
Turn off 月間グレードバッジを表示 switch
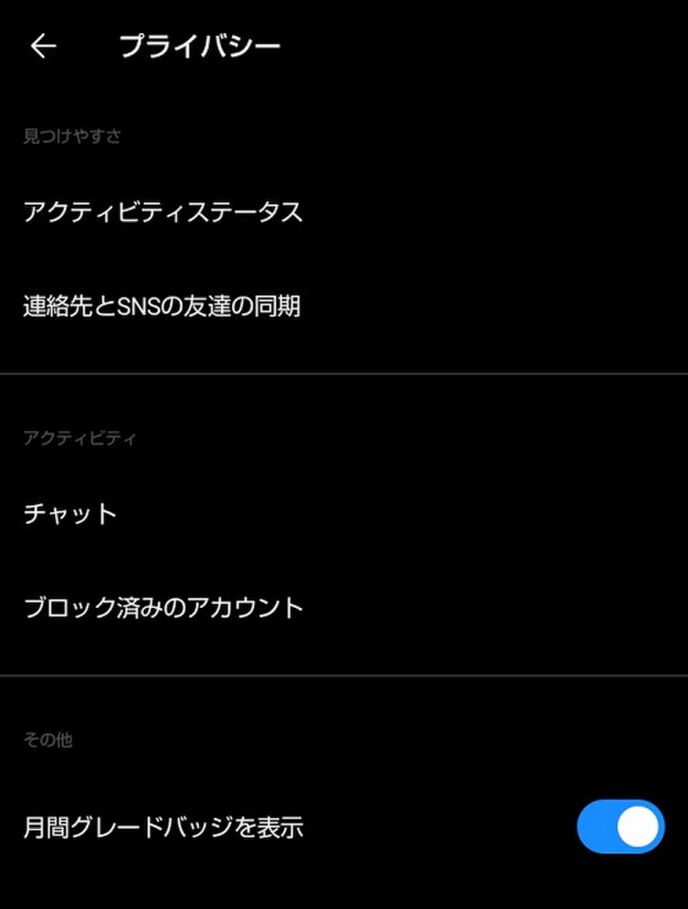click(x=620, y=827)
